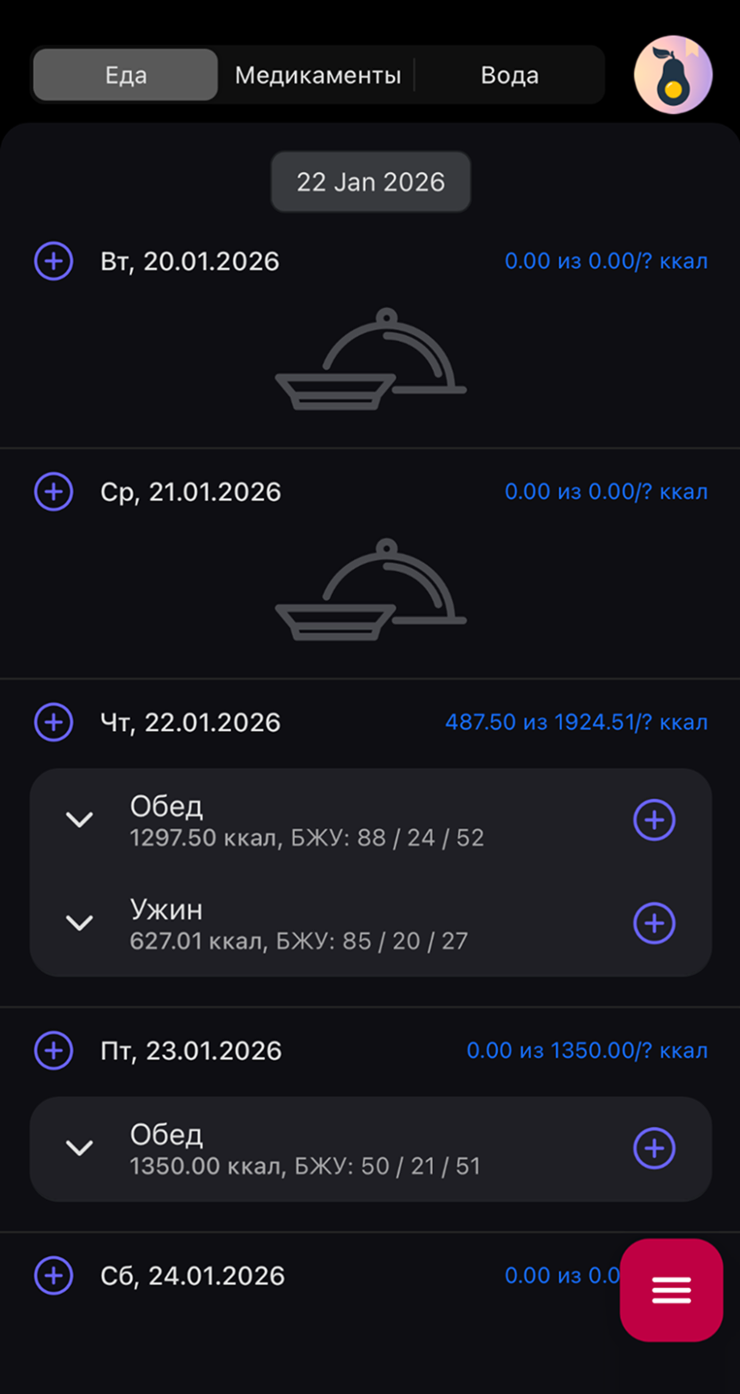The height and width of the screenshot is (1394, 740).
Task: Add a meal for Сб, 24.01.2026
Action: coord(54,1276)
